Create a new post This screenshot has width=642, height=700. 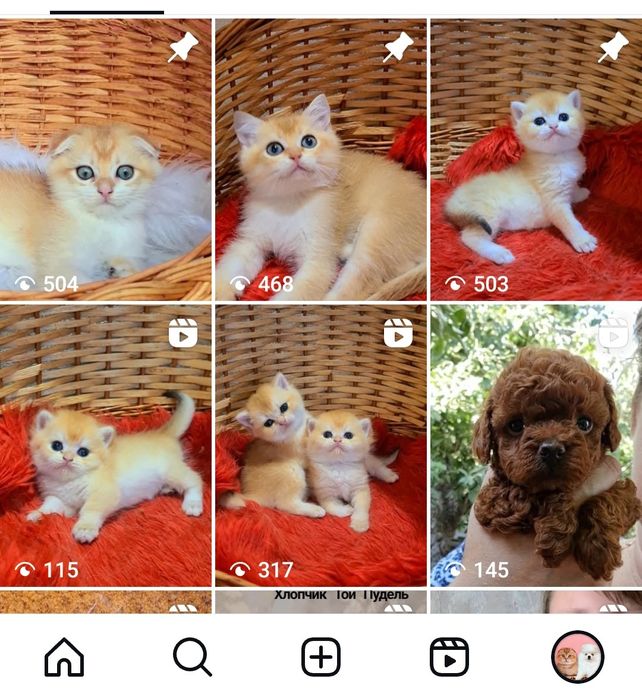point(321,658)
